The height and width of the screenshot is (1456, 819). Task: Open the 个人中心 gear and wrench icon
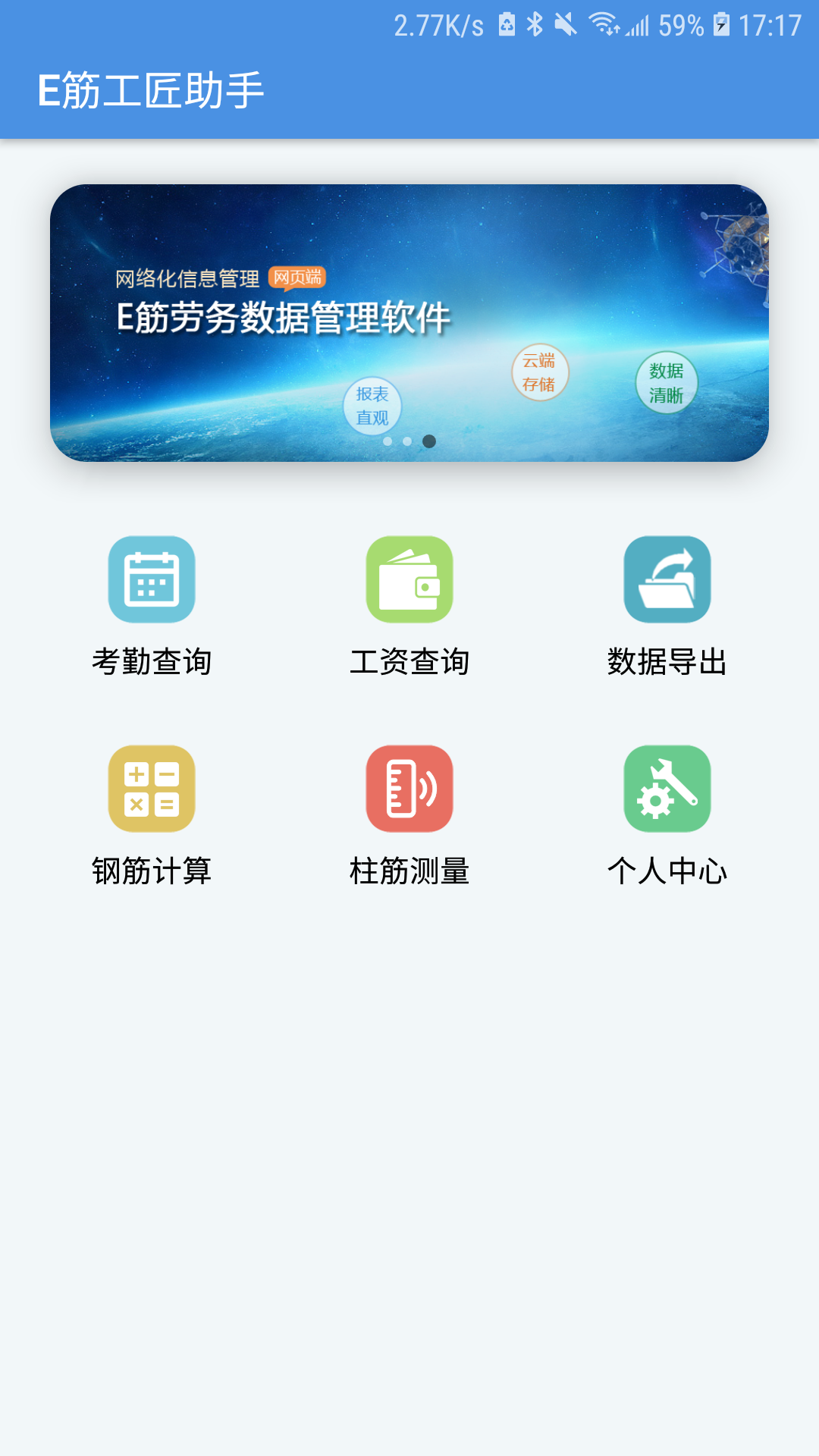[667, 789]
